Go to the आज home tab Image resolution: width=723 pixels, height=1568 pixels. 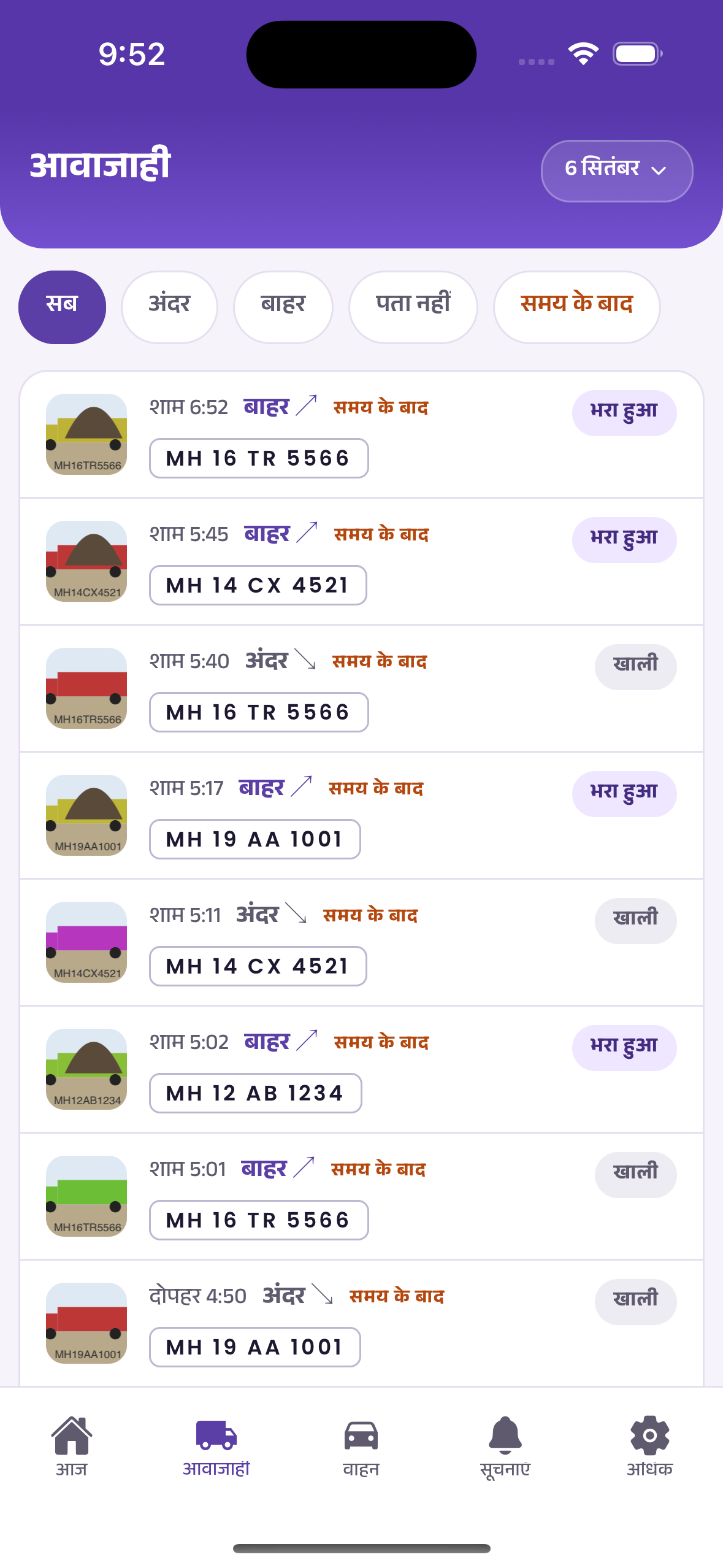[72, 1447]
